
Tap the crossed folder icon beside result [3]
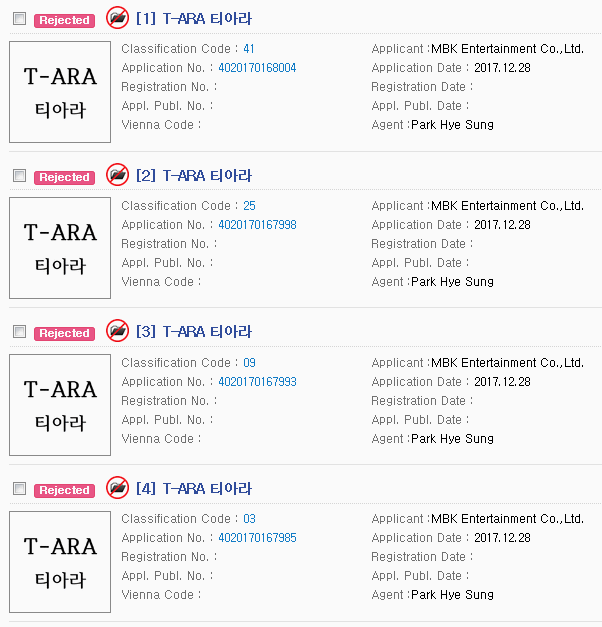tap(118, 331)
